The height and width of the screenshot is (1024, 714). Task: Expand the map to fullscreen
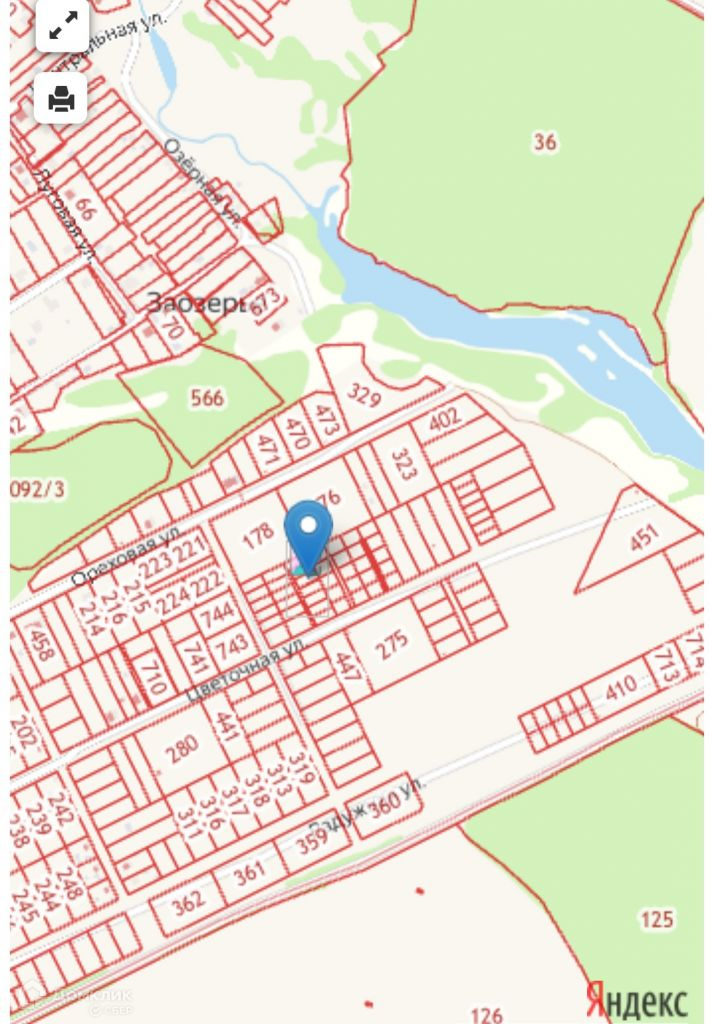(62, 27)
